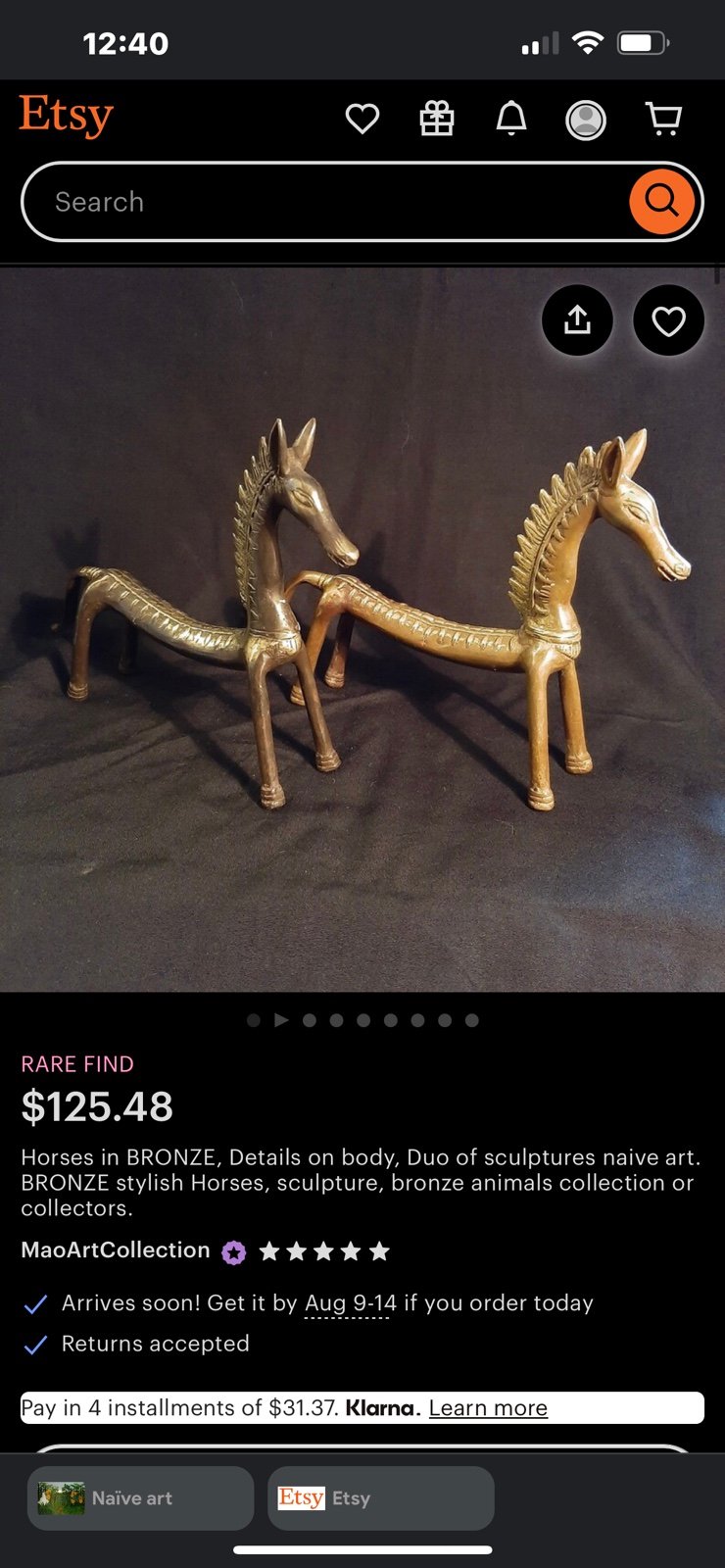
Task: Open the Etsy home logo
Action: coord(67,116)
